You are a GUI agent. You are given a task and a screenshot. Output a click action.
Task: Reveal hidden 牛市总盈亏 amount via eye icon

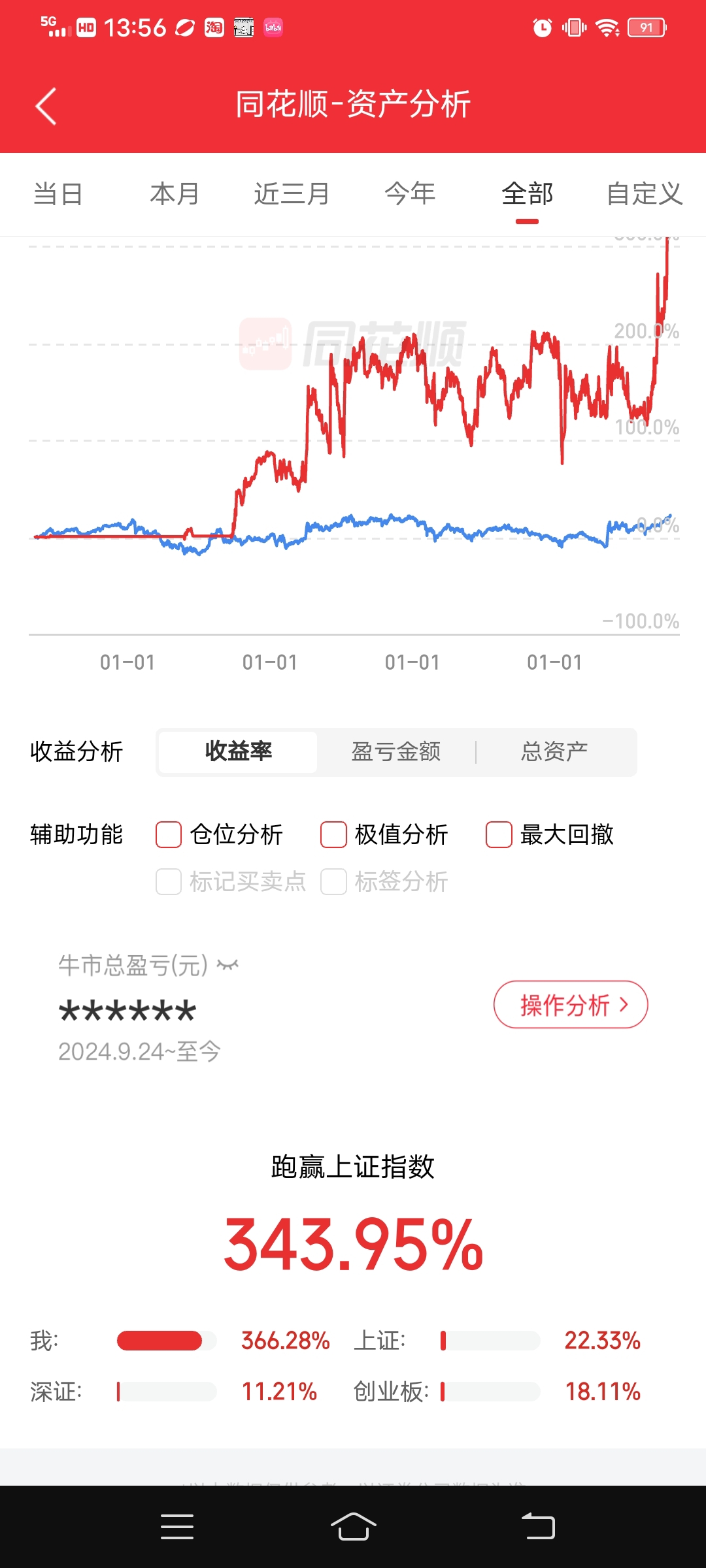pyautogui.click(x=228, y=965)
